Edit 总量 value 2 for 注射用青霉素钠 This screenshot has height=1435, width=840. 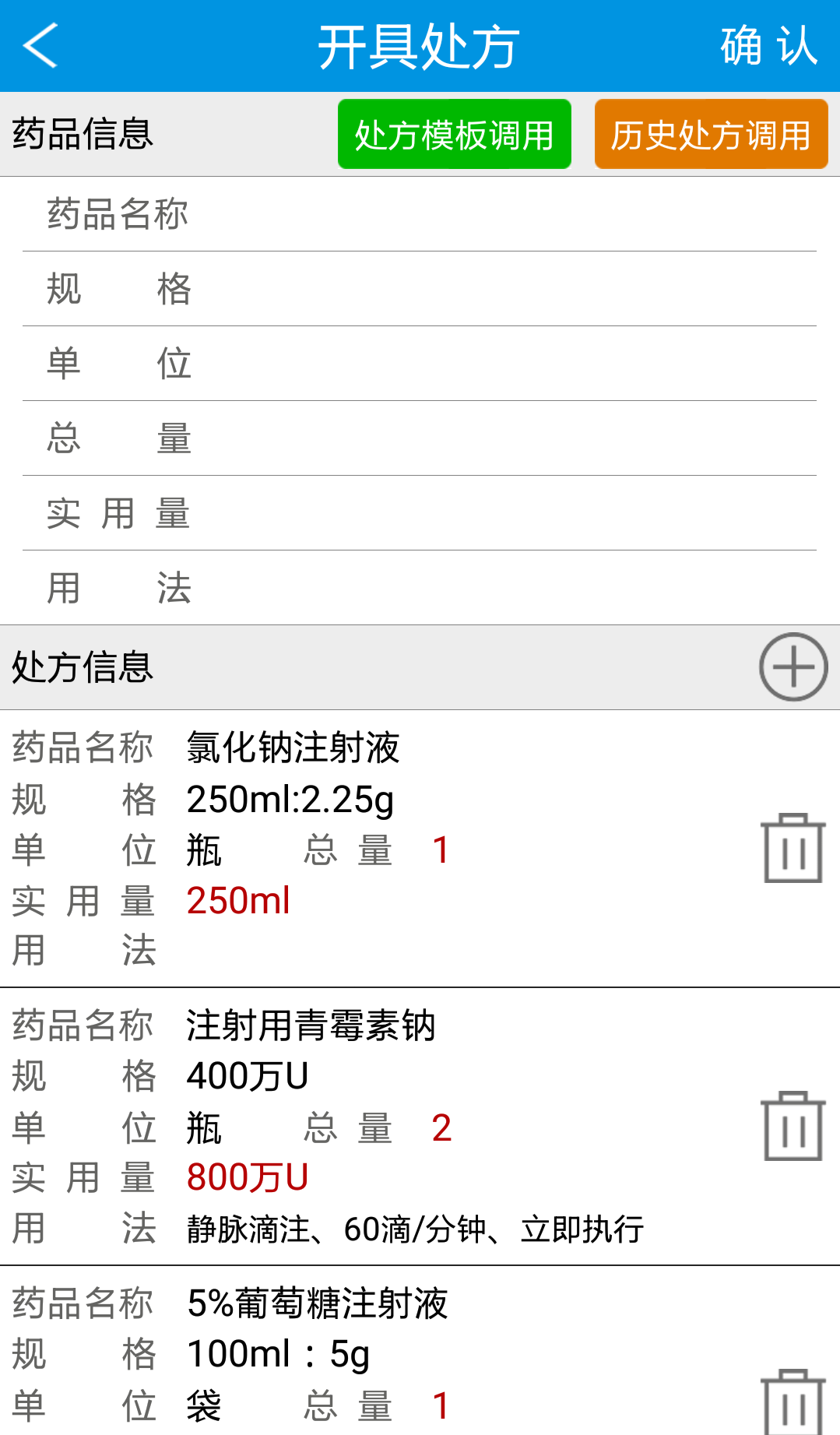(442, 1128)
